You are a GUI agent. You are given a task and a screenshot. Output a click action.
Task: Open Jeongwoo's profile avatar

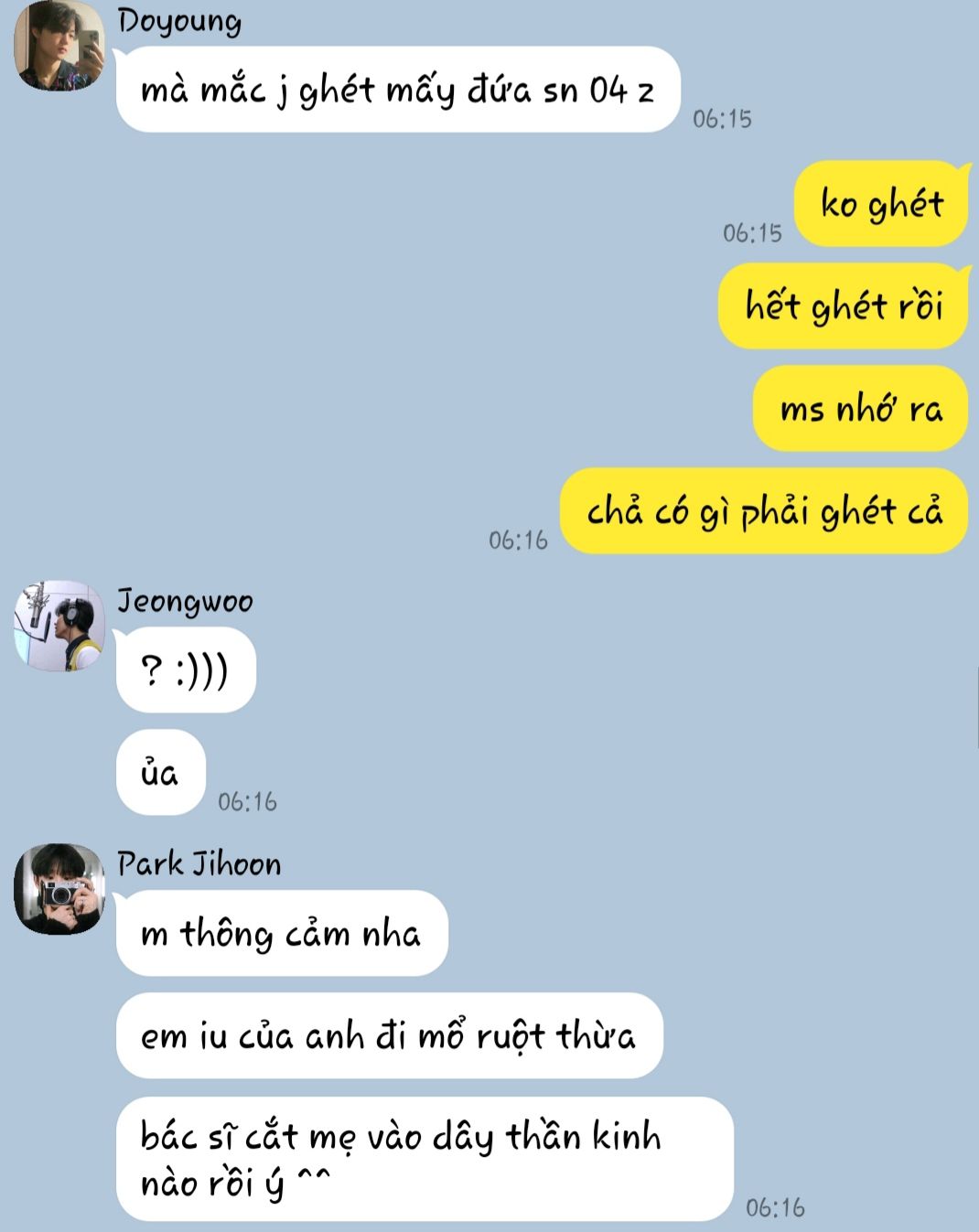59,626
